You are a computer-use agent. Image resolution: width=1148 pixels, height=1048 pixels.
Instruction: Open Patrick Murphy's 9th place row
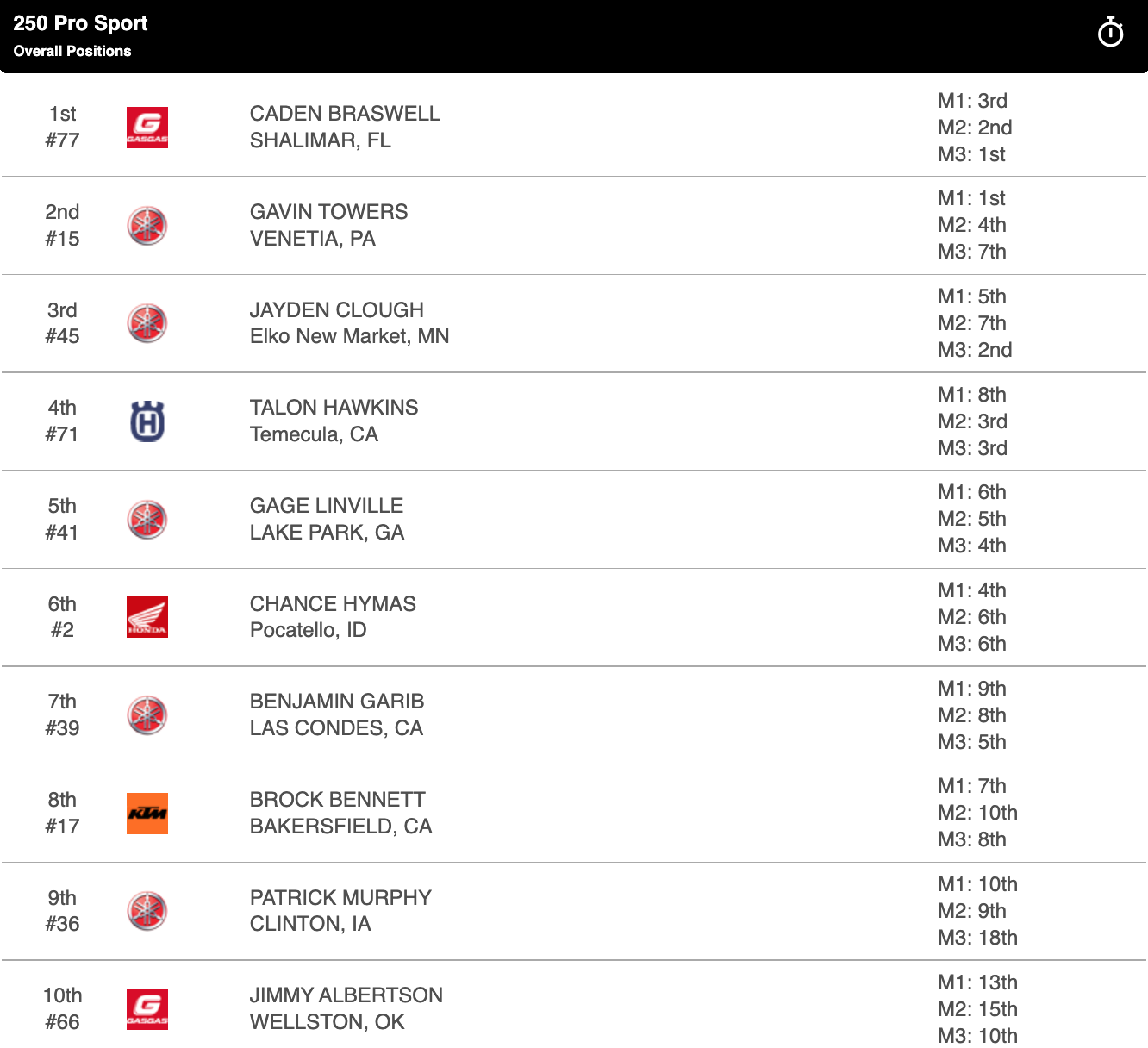[340, 911]
